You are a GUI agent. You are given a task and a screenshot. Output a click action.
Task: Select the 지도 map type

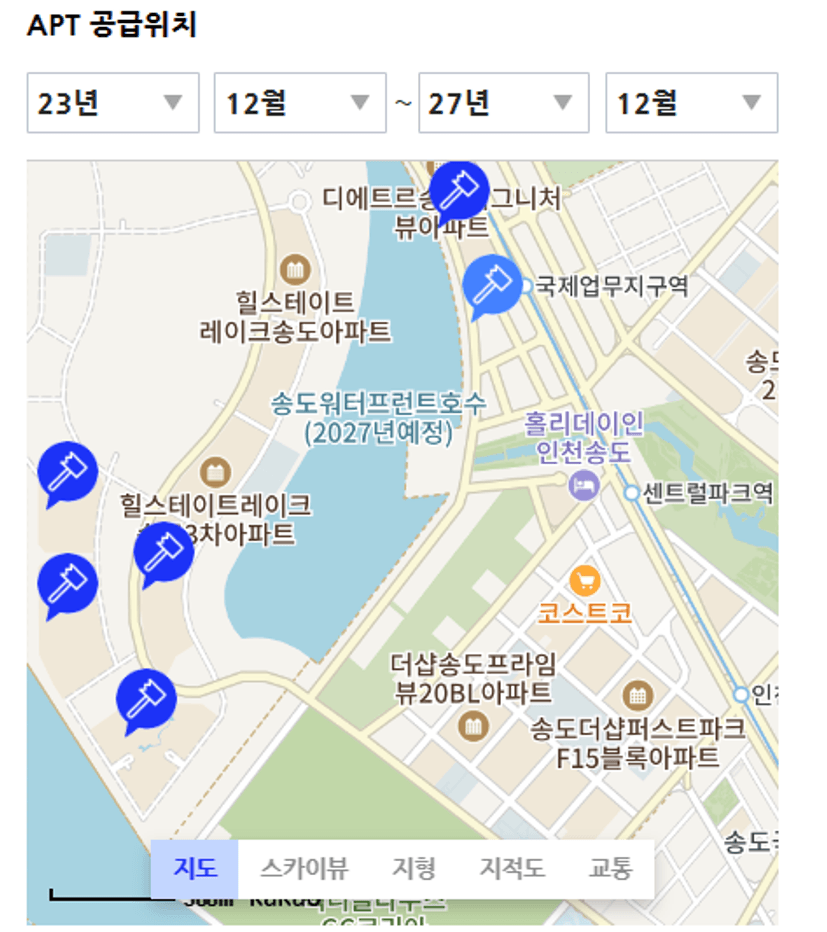[x=195, y=868]
